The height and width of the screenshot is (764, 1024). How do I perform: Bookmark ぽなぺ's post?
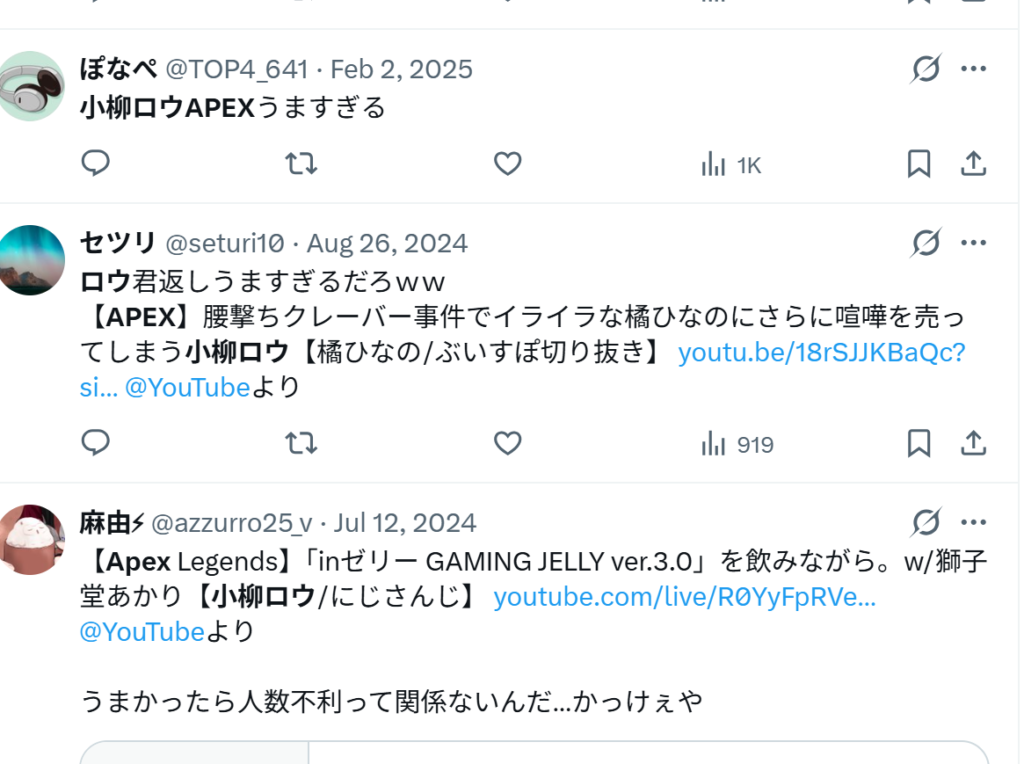(918, 163)
